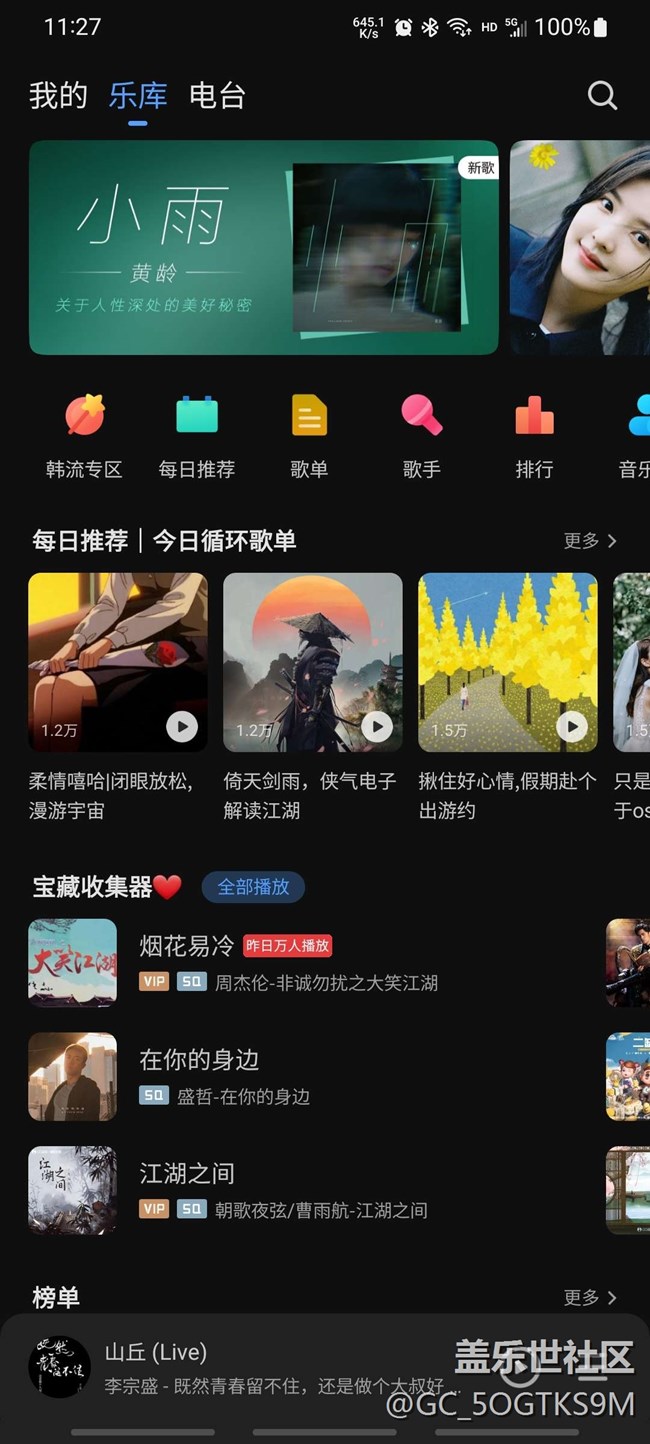Switch to the 电台 tab
Image resolution: width=650 pixels, height=1444 pixels.
pyautogui.click(x=217, y=96)
